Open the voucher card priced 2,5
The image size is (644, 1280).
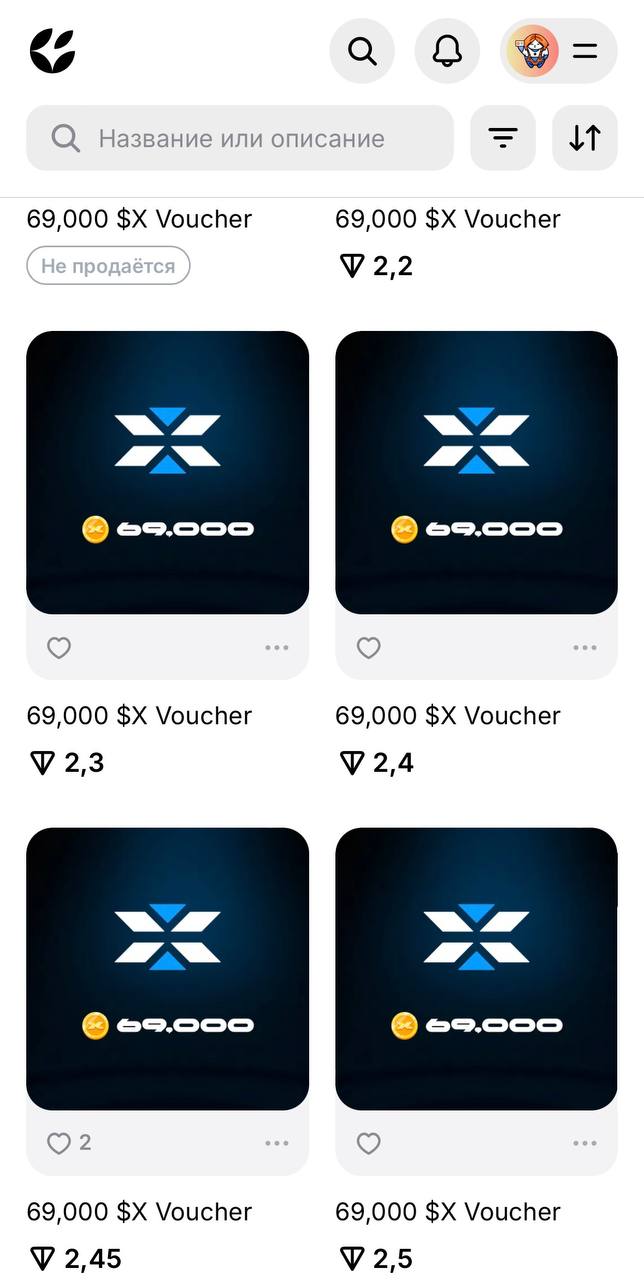point(476,968)
